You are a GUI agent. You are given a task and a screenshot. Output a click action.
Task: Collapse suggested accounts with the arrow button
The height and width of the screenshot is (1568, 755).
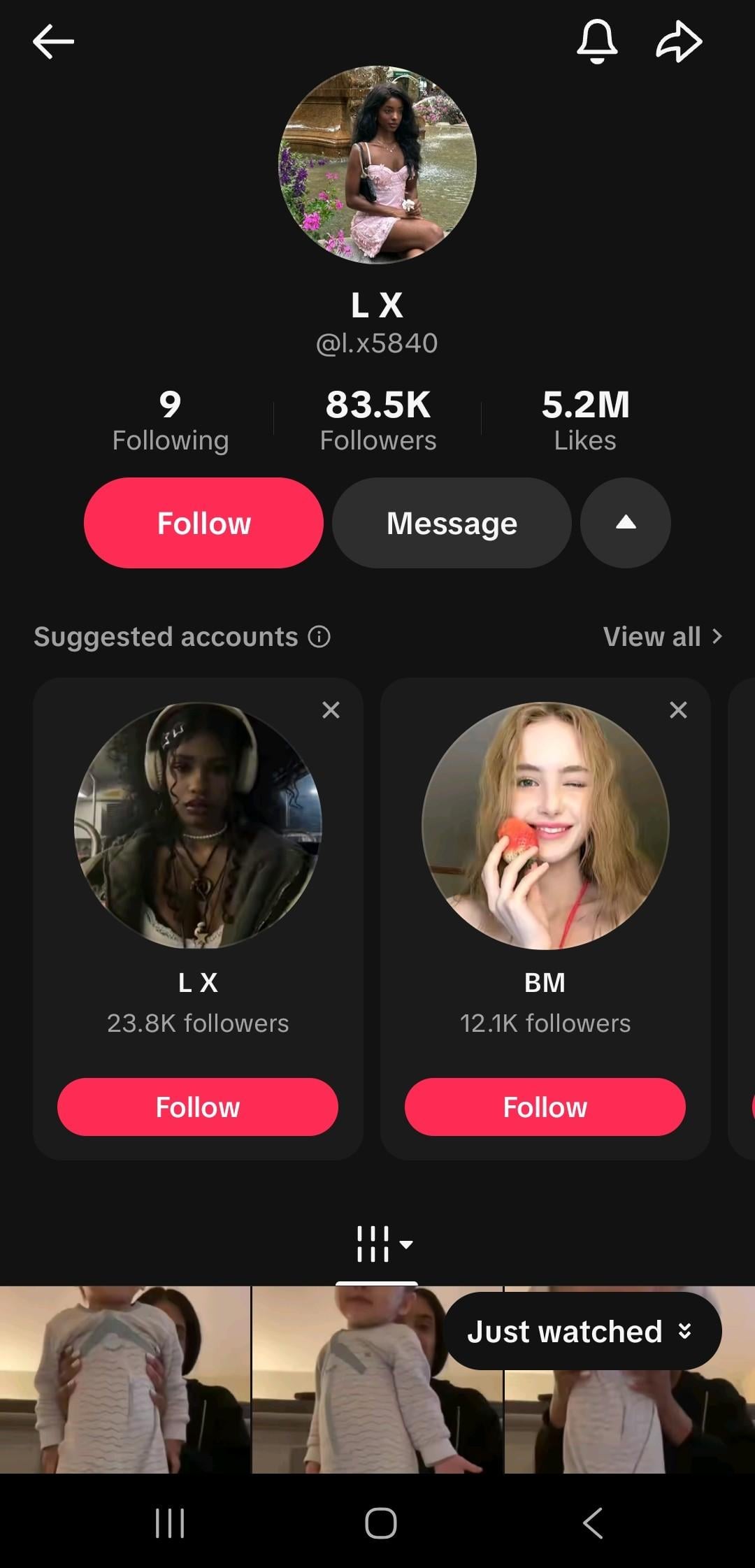pos(626,523)
